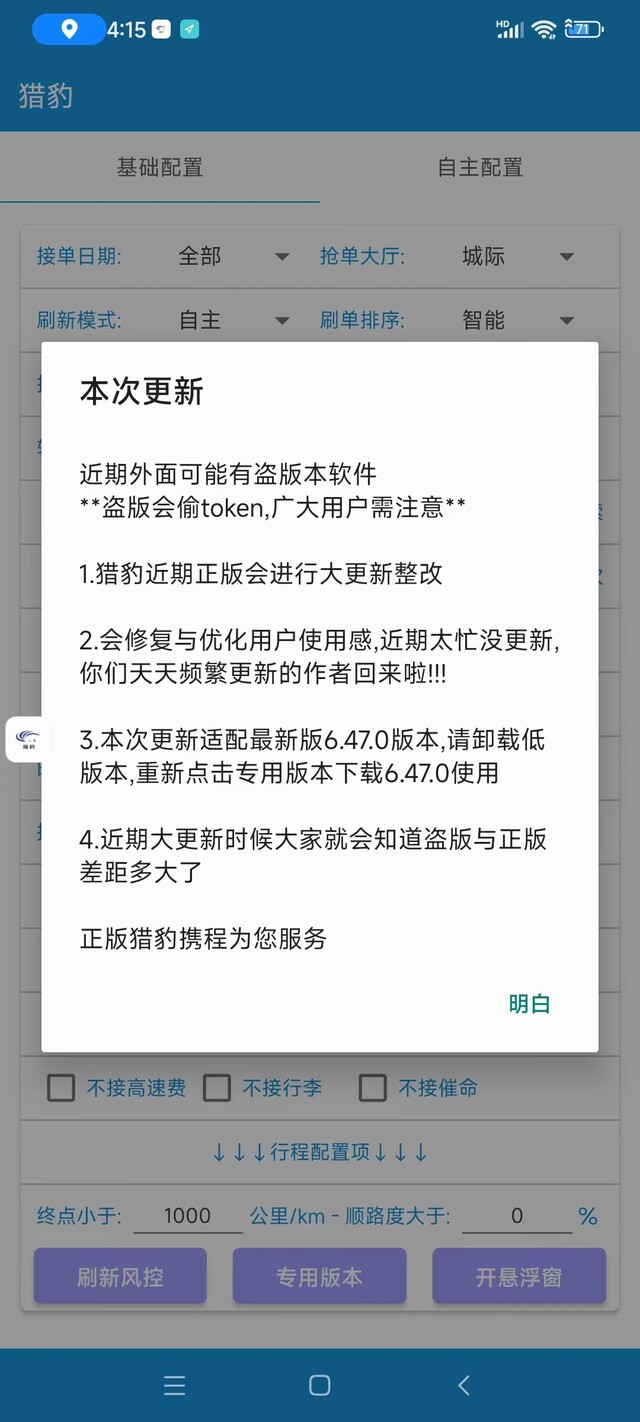
Task: Enable the 不接行李 checkbox
Action: coord(217,1088)
